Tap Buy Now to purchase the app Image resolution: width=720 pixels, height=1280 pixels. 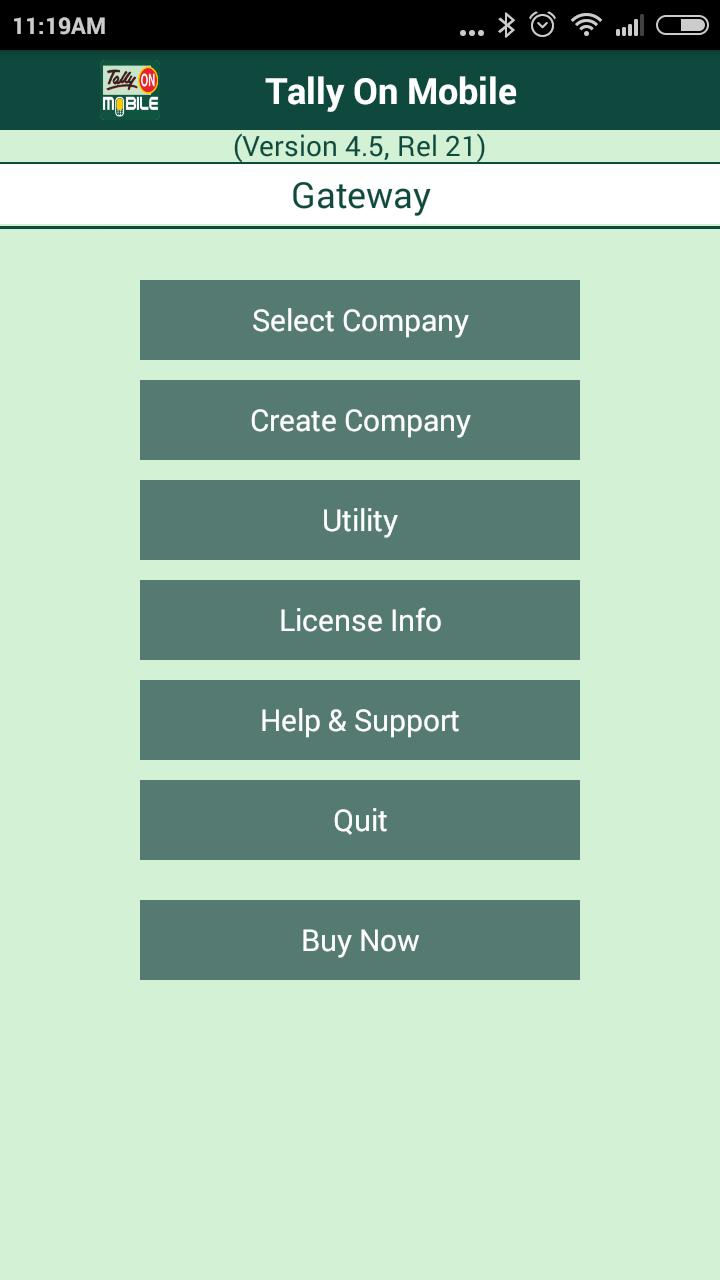pos(360,940)
